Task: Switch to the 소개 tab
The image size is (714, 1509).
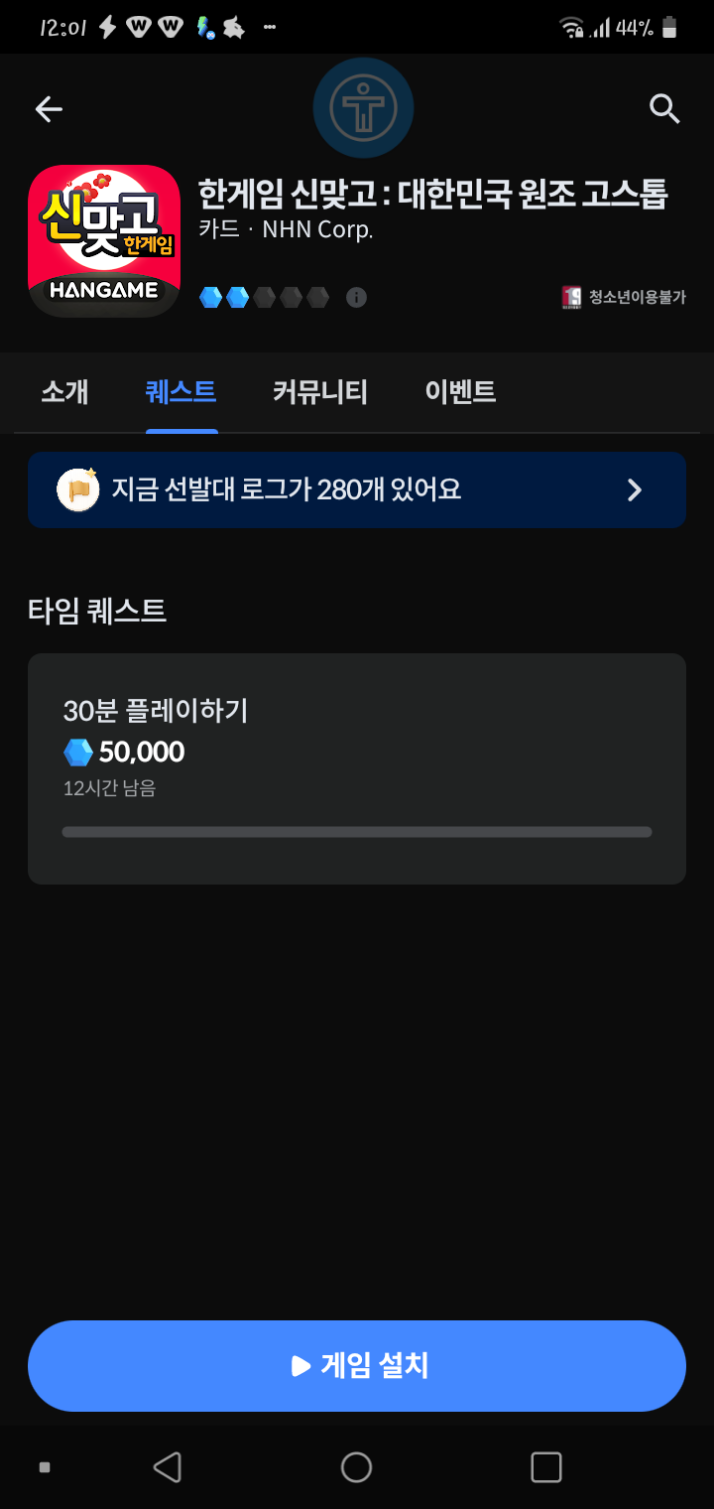Action: (65, 392)
